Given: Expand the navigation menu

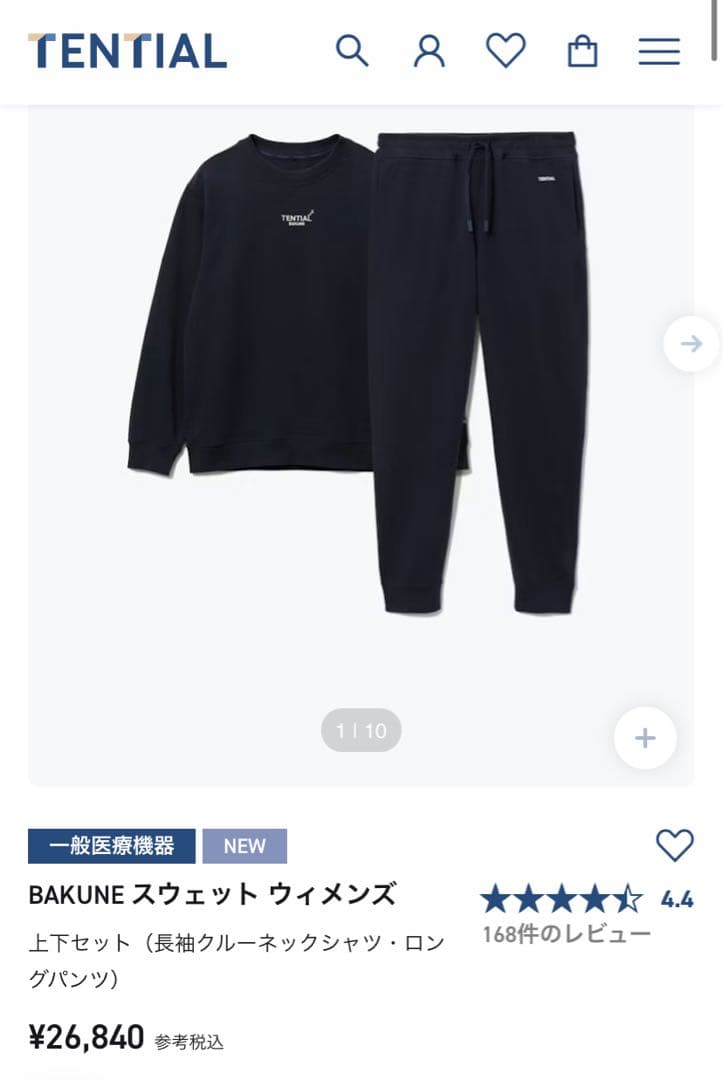Looking at the screenshot, I should pos(659,50).
